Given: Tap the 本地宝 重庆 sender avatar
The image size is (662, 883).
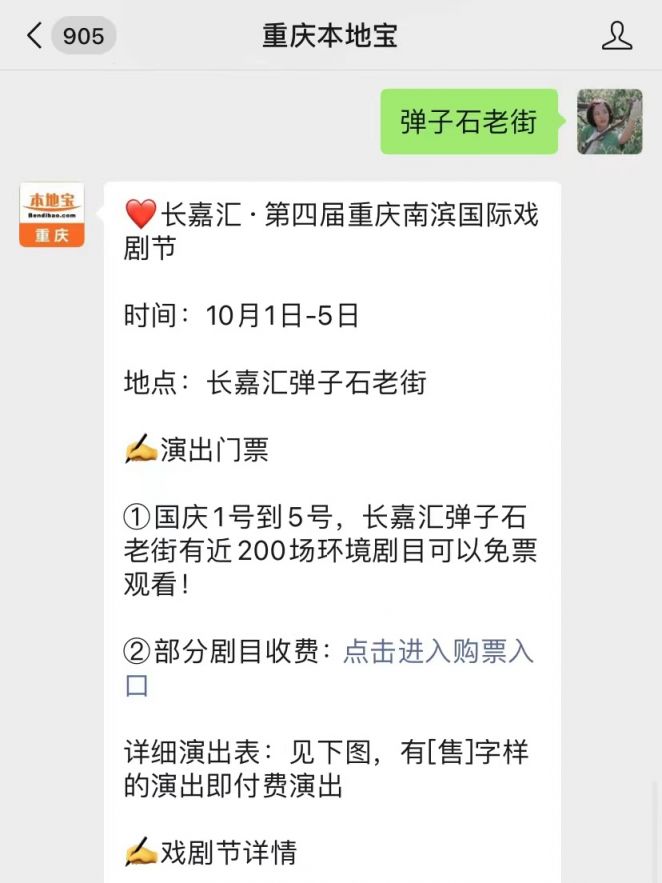Looking at the screenshot, I should click(52, 214).
